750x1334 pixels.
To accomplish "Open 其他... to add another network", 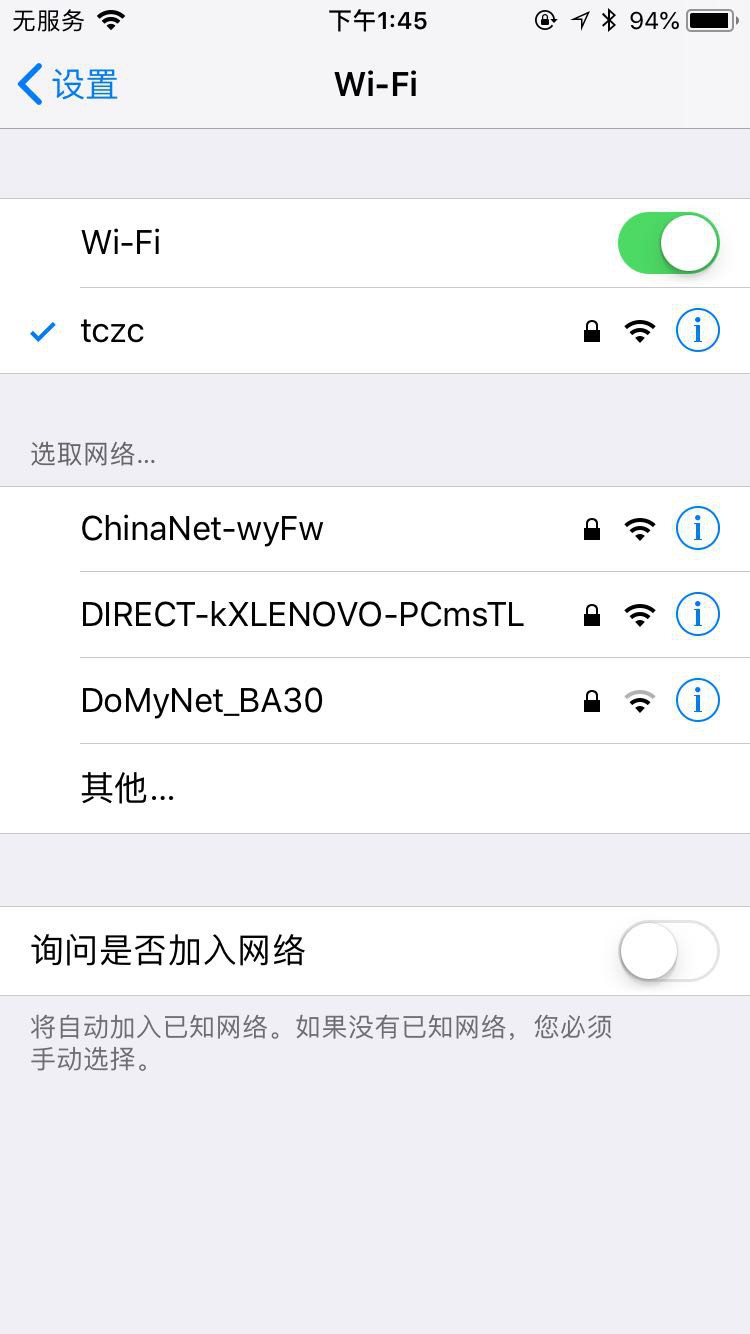I will coord(128,788).
